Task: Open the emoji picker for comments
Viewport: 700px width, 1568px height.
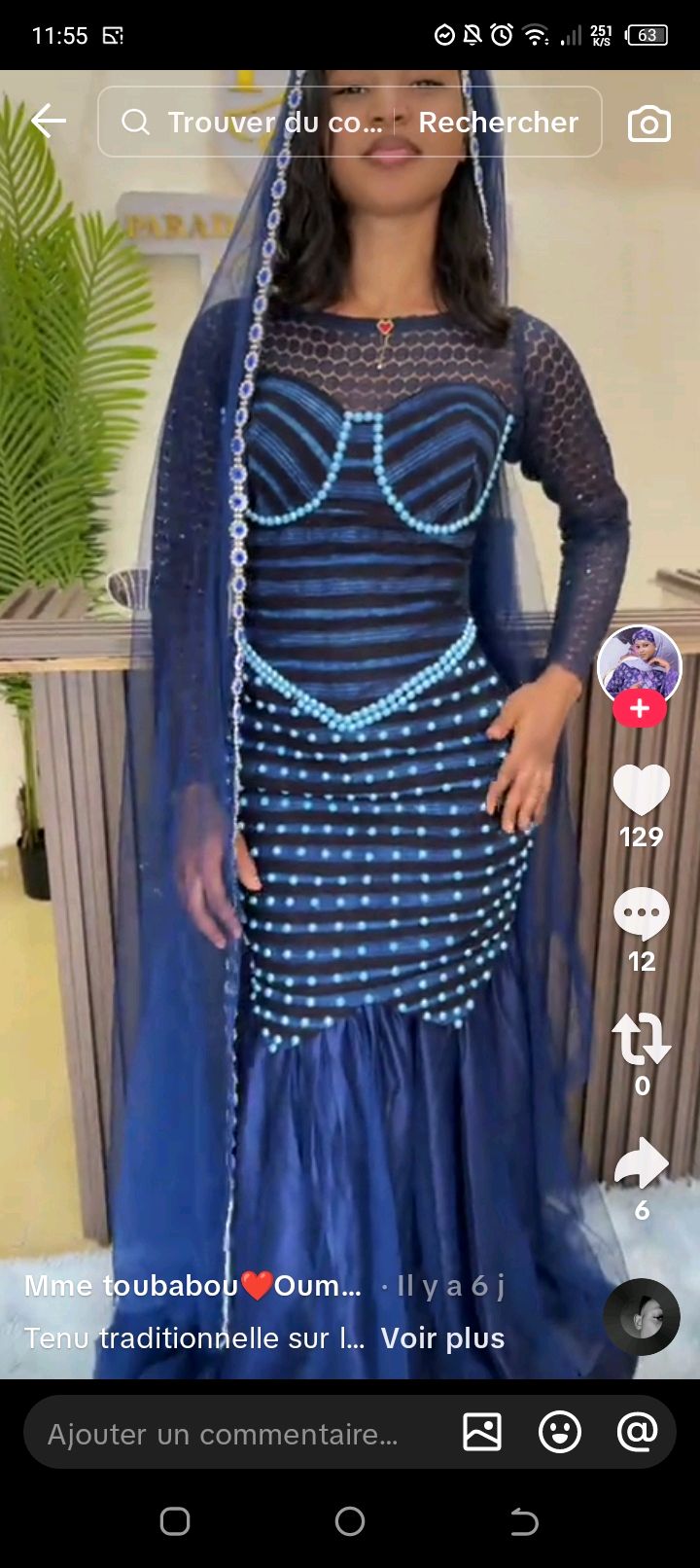Action: (x=560, y=1433)
